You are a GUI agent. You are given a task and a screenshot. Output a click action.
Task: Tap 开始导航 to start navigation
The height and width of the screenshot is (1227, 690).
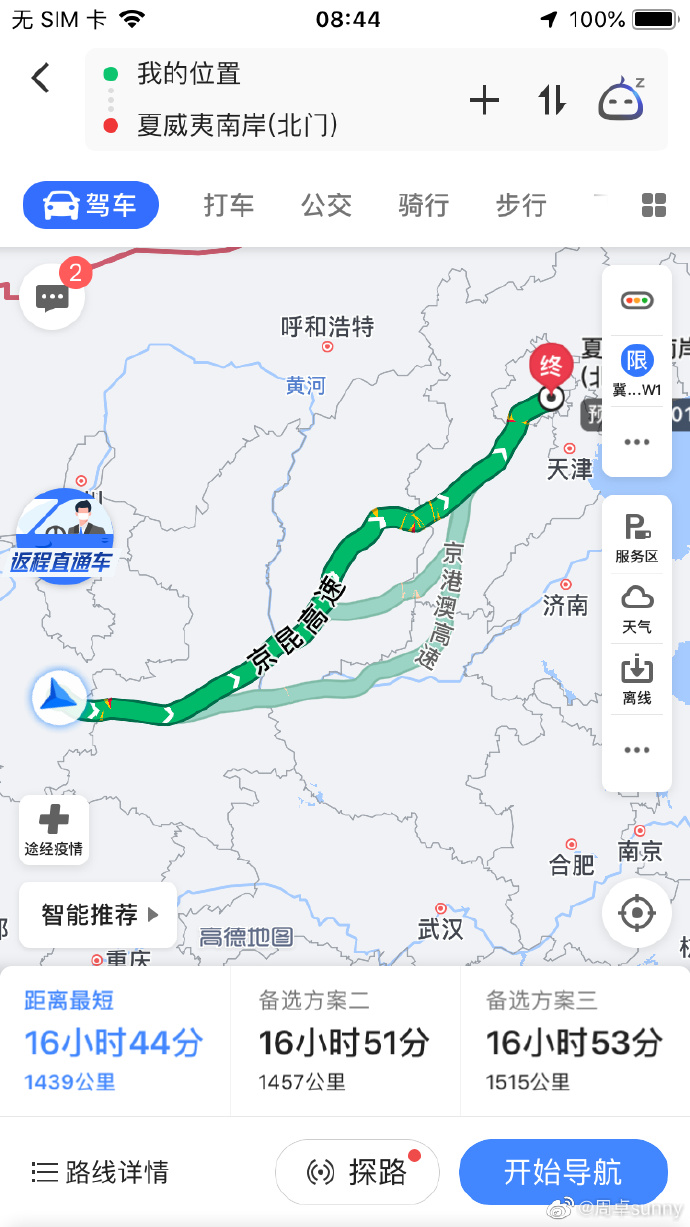point(563,1172)
